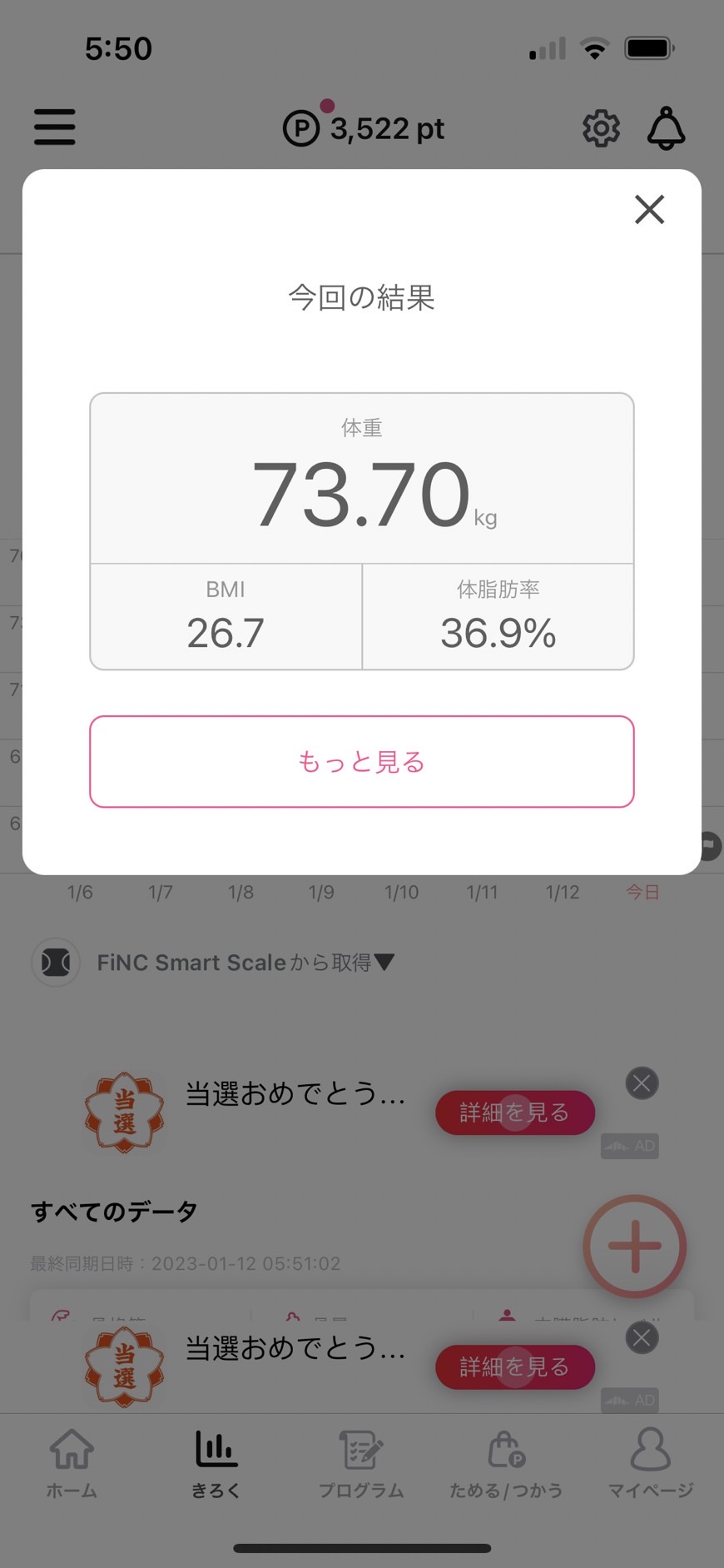Open the プログラム tab
The width and height of the screenshot is (724, 1568).
click(x=361, y=1464)
